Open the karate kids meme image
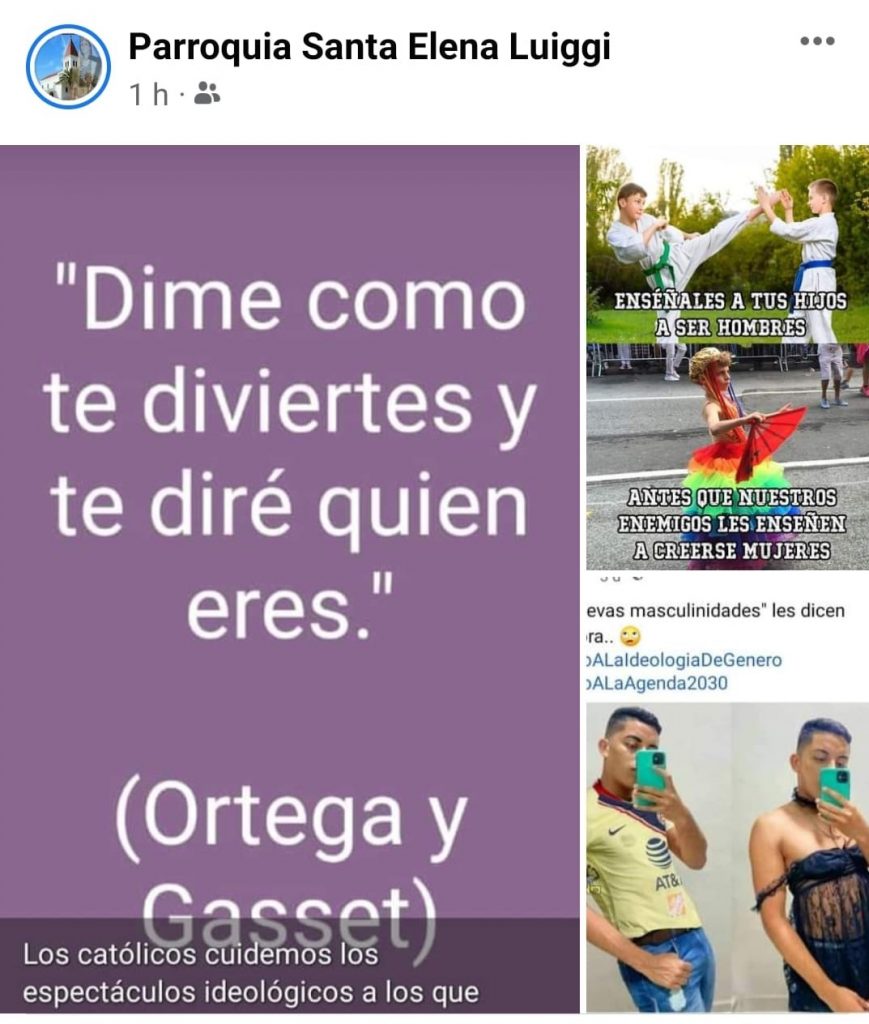The height and width of the screenshot is (1024, 869). coord(727,357)
